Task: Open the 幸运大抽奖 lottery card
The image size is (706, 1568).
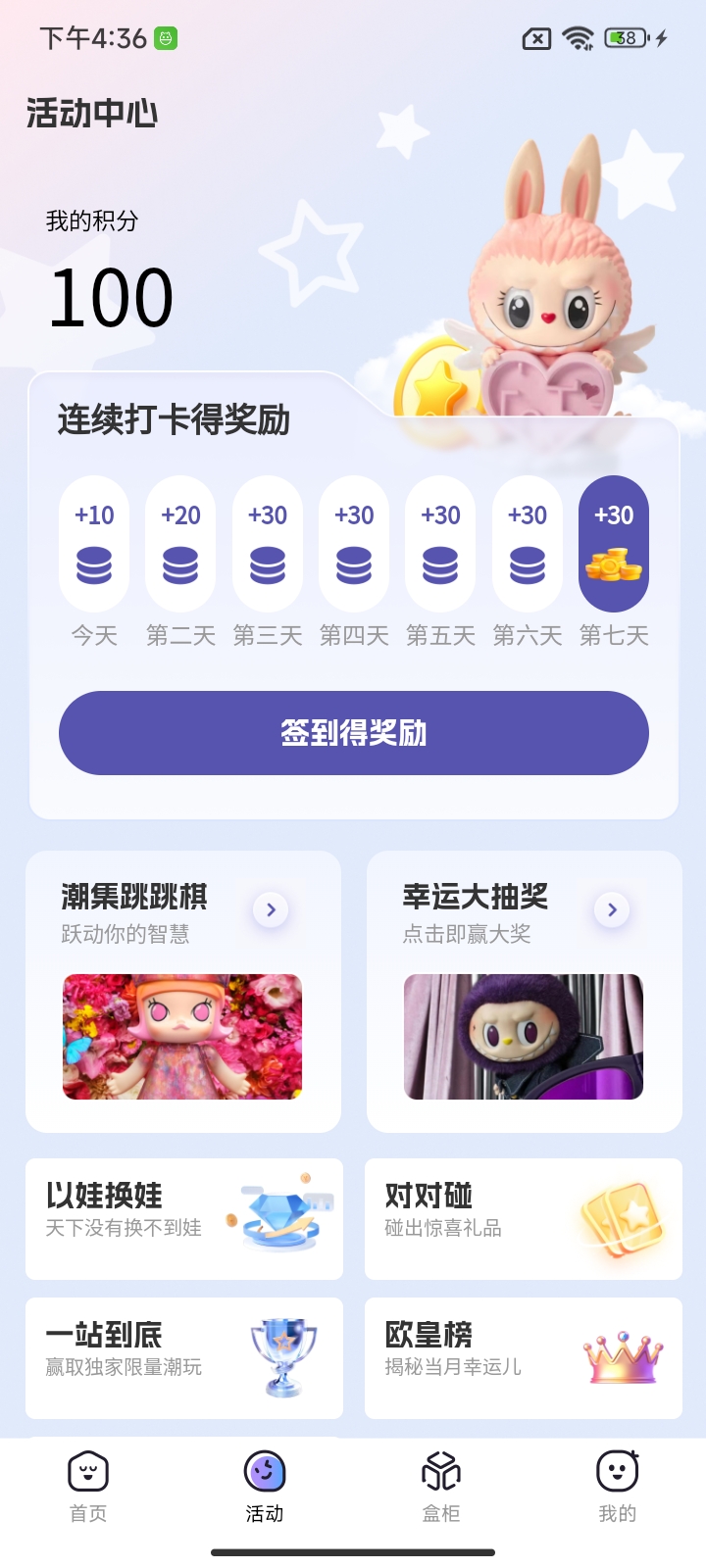Action: point(524,991)
